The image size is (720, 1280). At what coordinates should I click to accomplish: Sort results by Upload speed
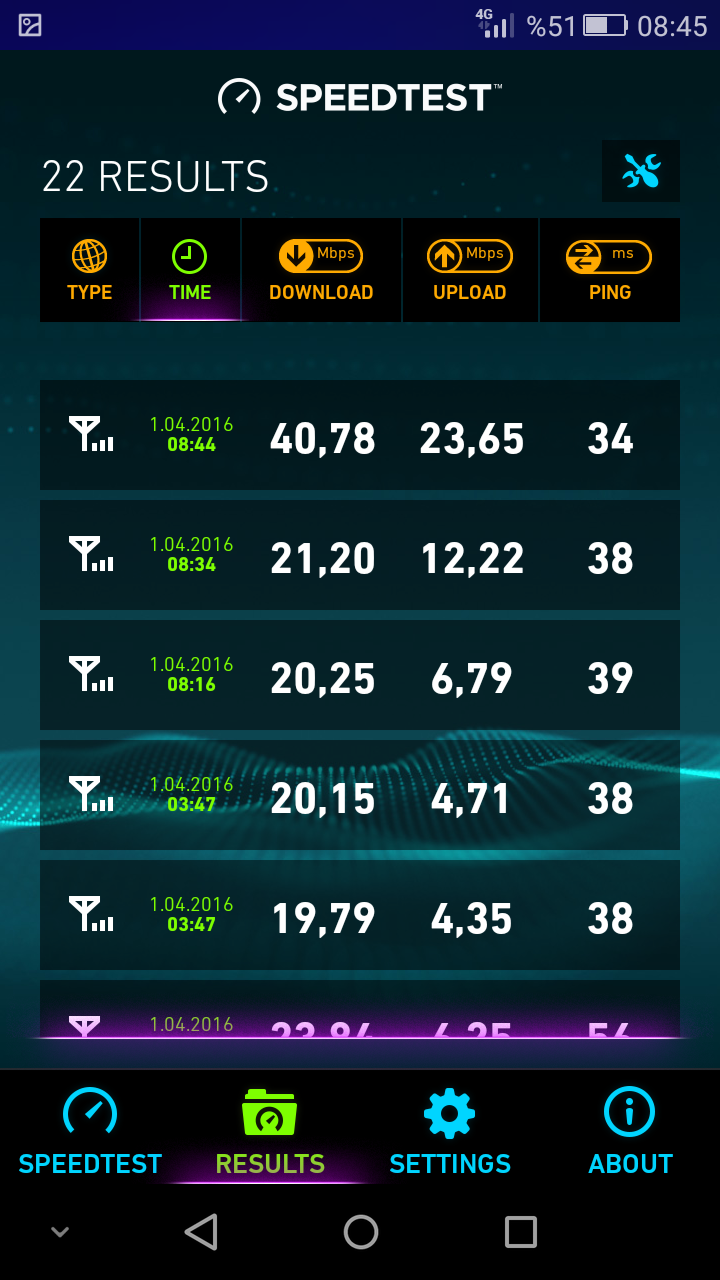470,270
